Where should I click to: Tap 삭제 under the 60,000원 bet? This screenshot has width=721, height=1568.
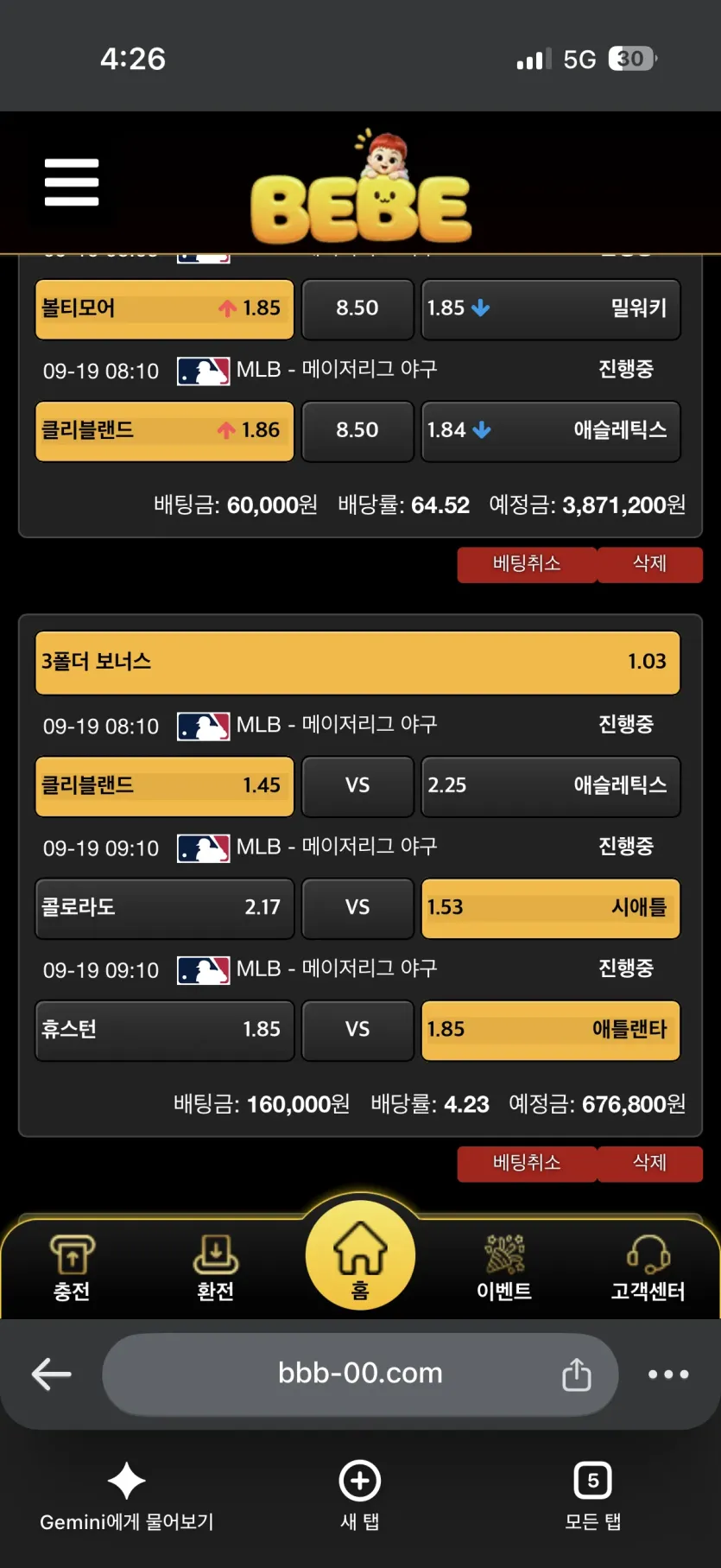point(649,564)
